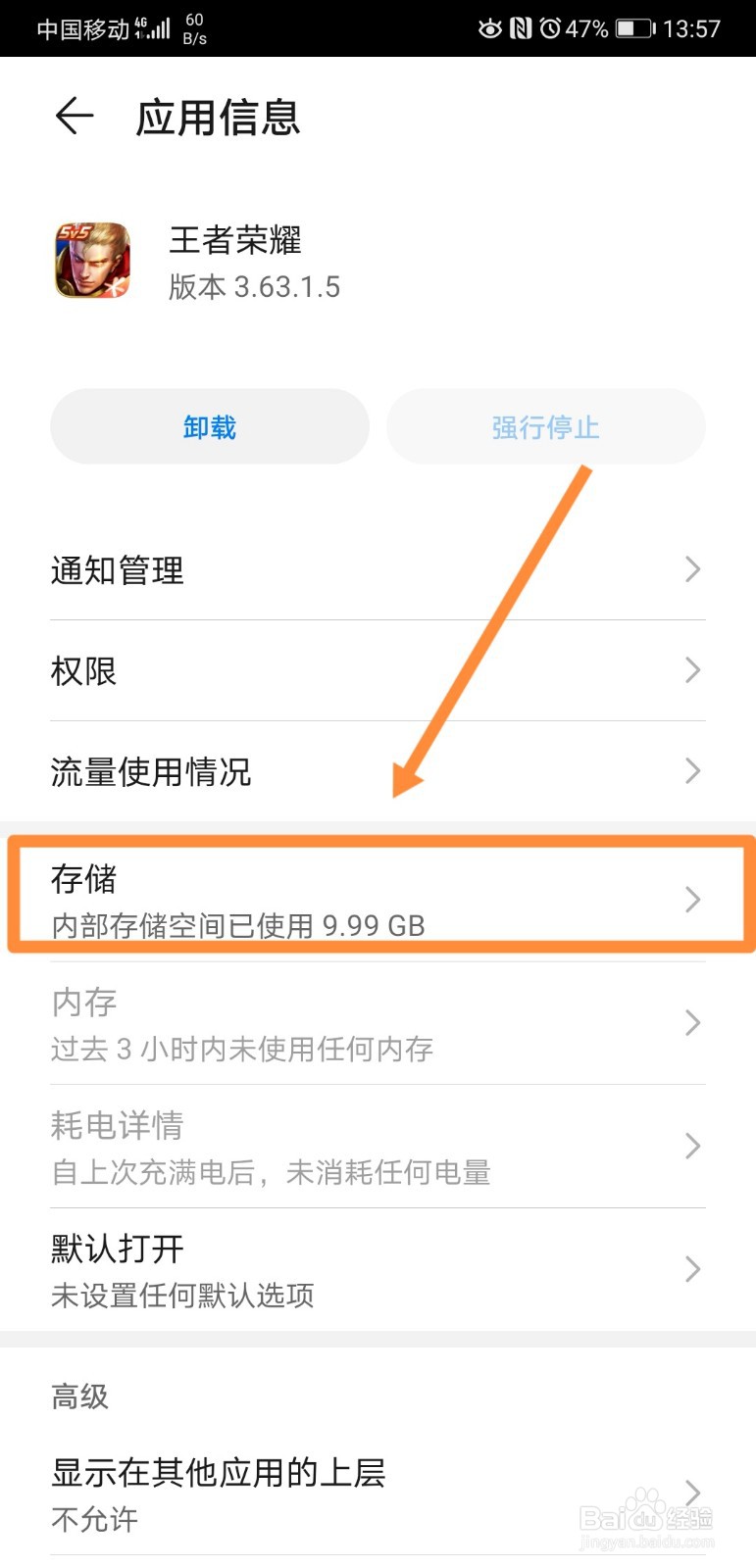
Task: Tap the mobile signal strength icon
Action: 160,27
